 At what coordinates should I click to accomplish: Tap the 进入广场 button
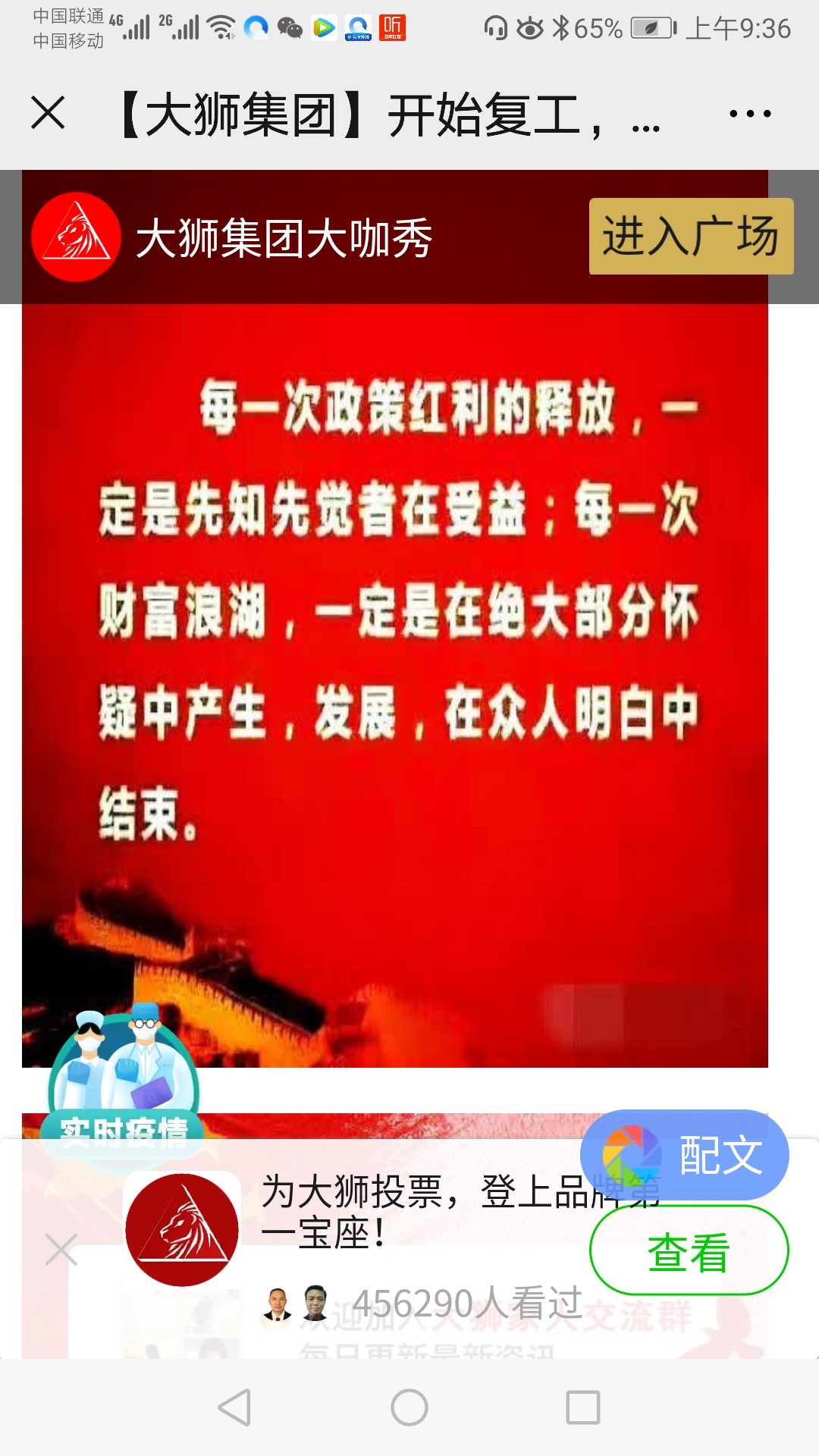coord(691,237)
